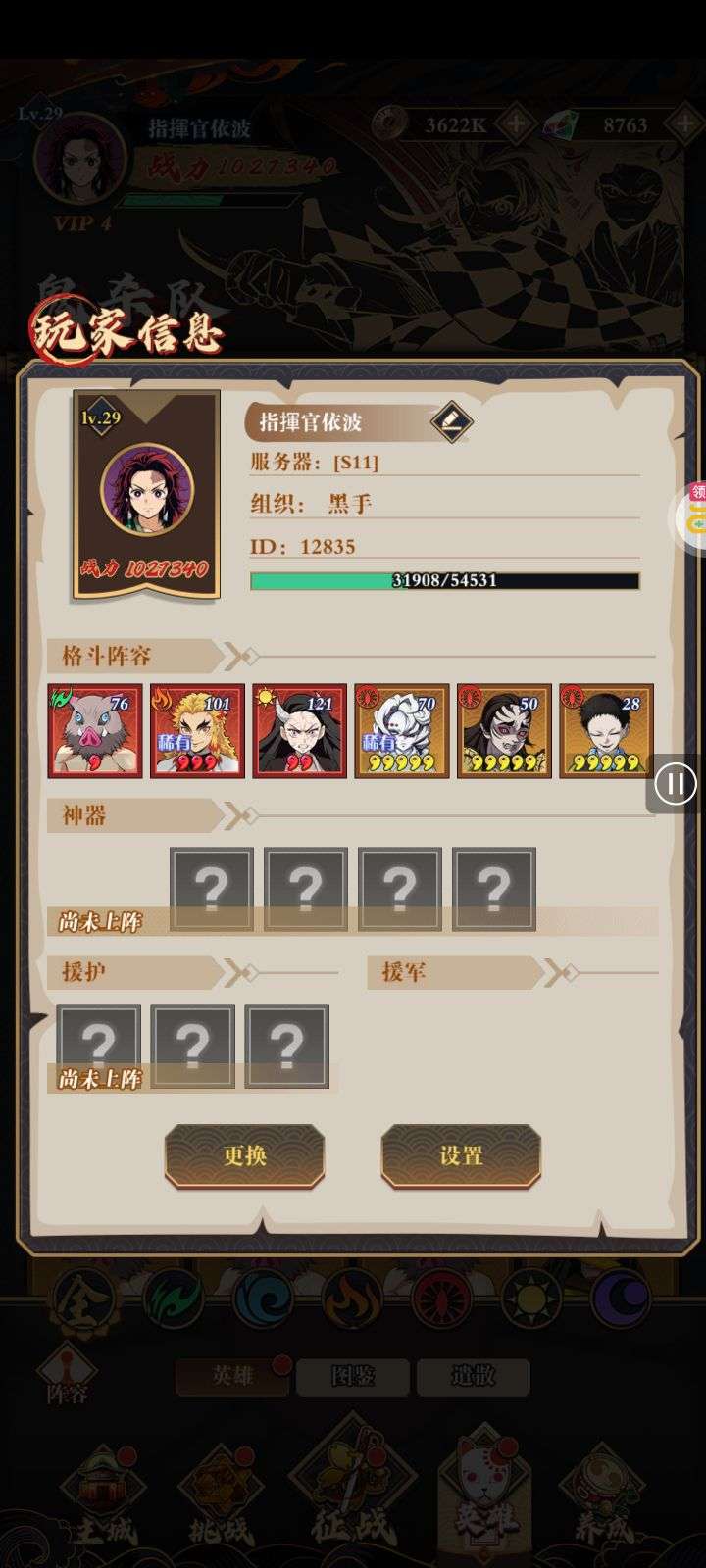This screenshot has height=1568, width=706.
Task: Open 设置 settings button
Action: coord(461,1155)
